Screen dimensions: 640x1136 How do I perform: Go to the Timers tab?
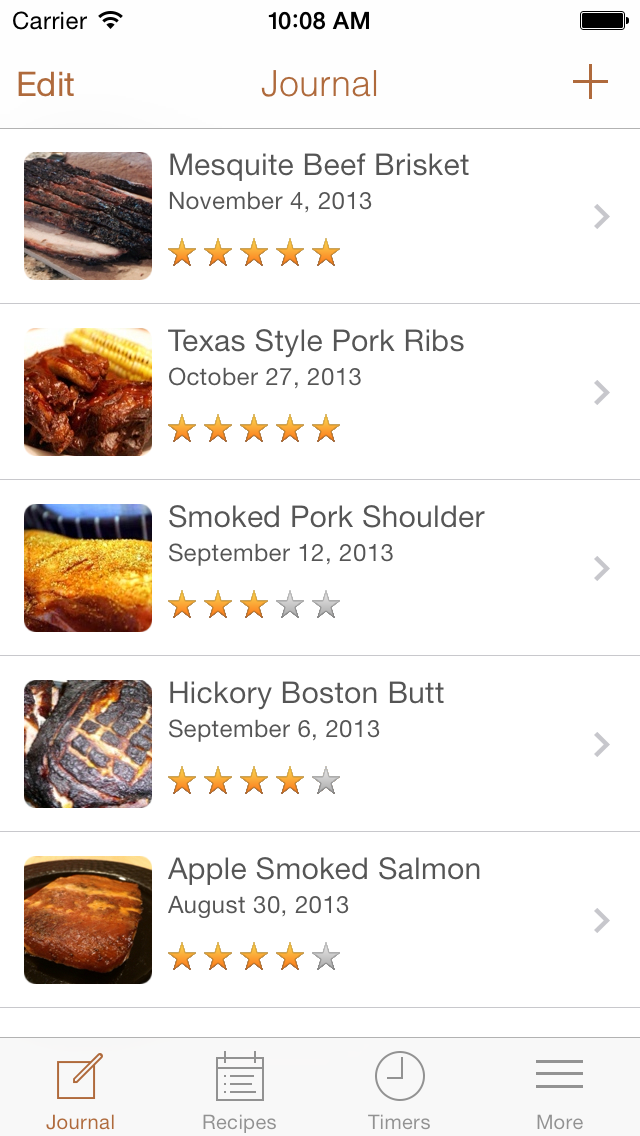(x=400, y=1090)
